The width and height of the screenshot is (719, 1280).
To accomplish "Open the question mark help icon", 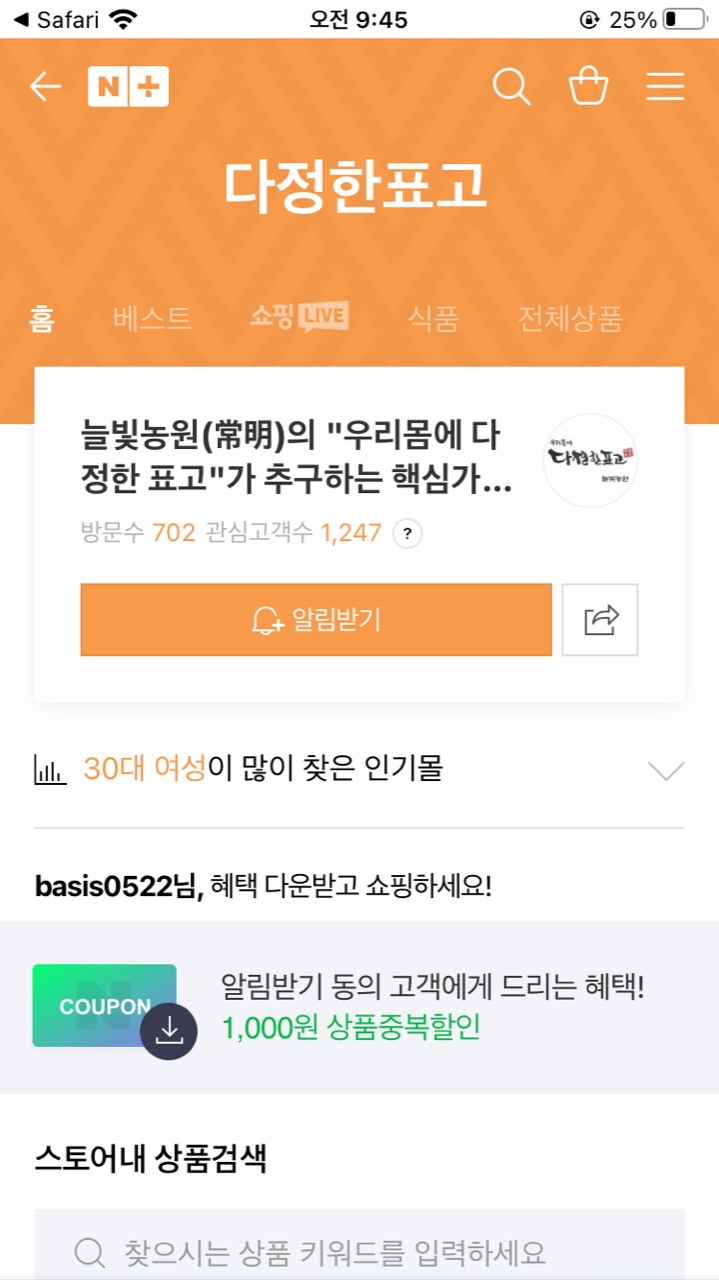I will (x=407, y=534).
